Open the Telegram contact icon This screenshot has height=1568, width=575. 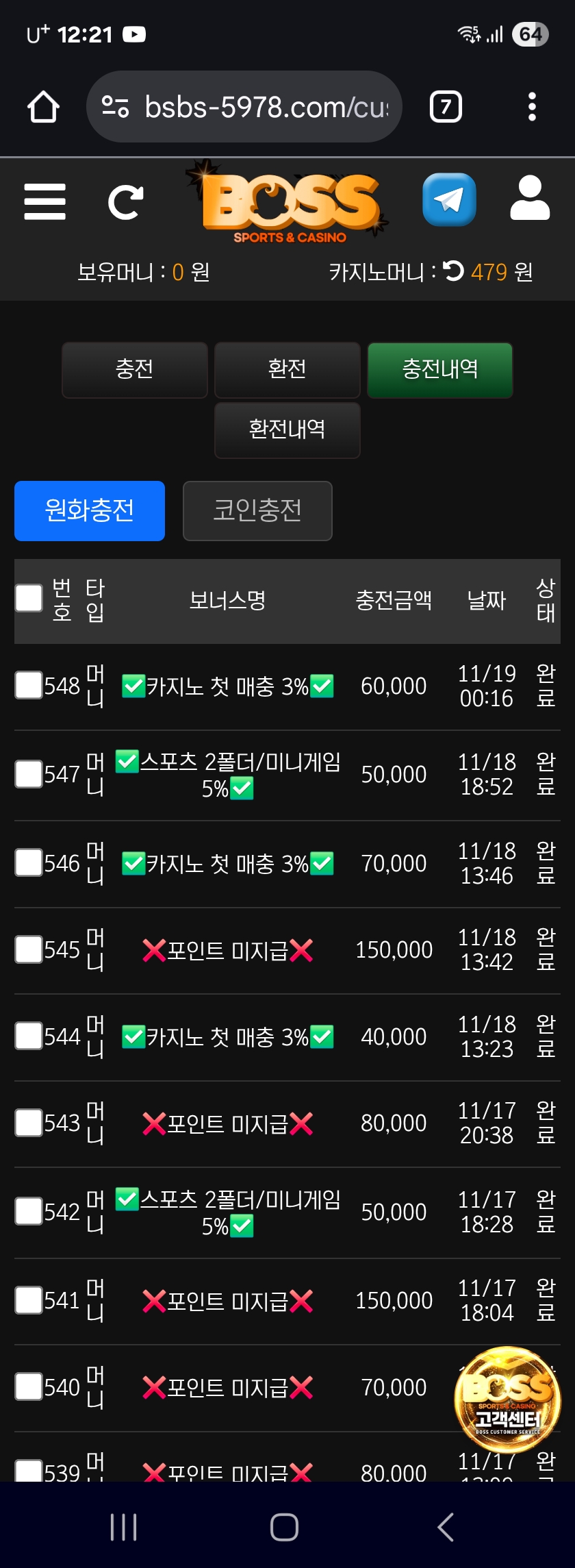(449, 199)
